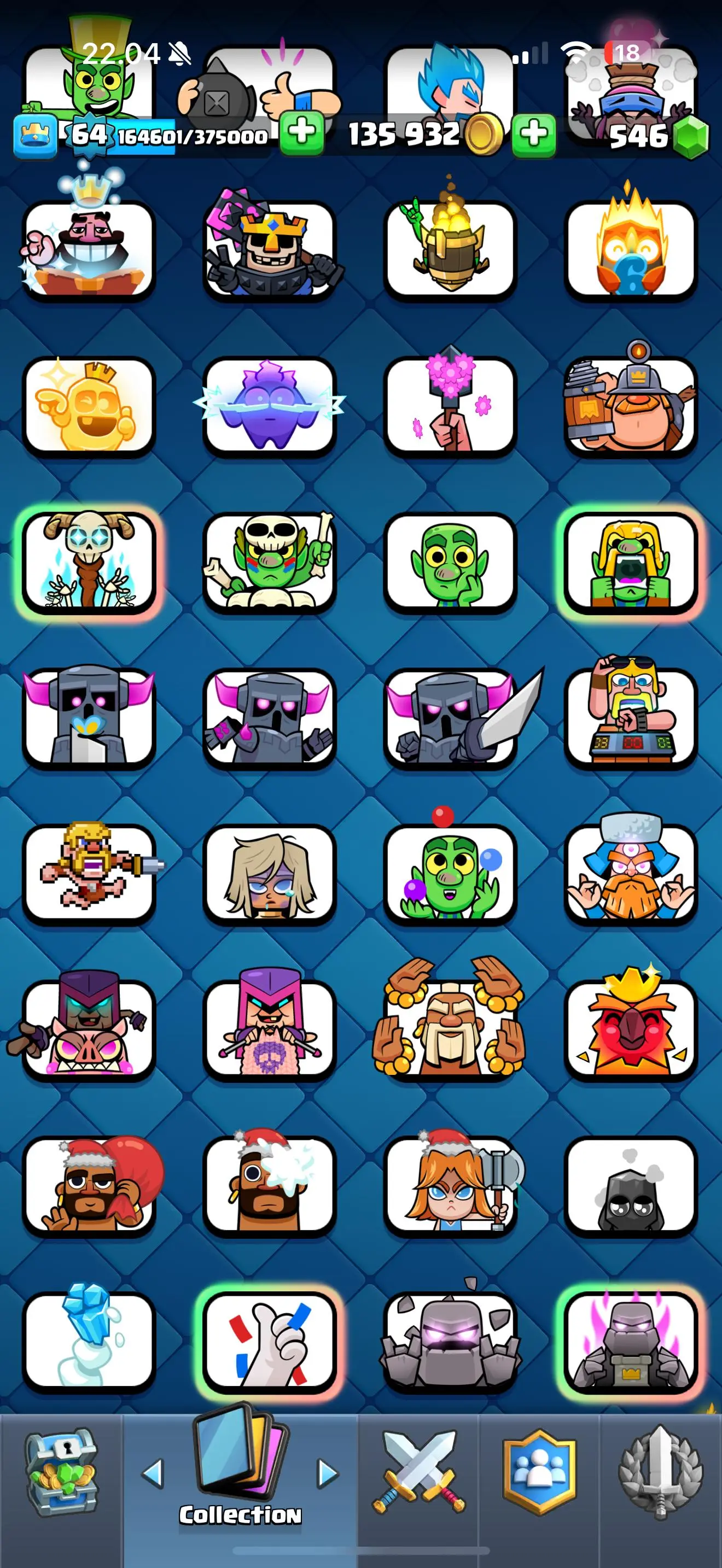Screen dimensions: 722x1568
Task: Select the green goblin thinking emote
Action: [450, 562]
